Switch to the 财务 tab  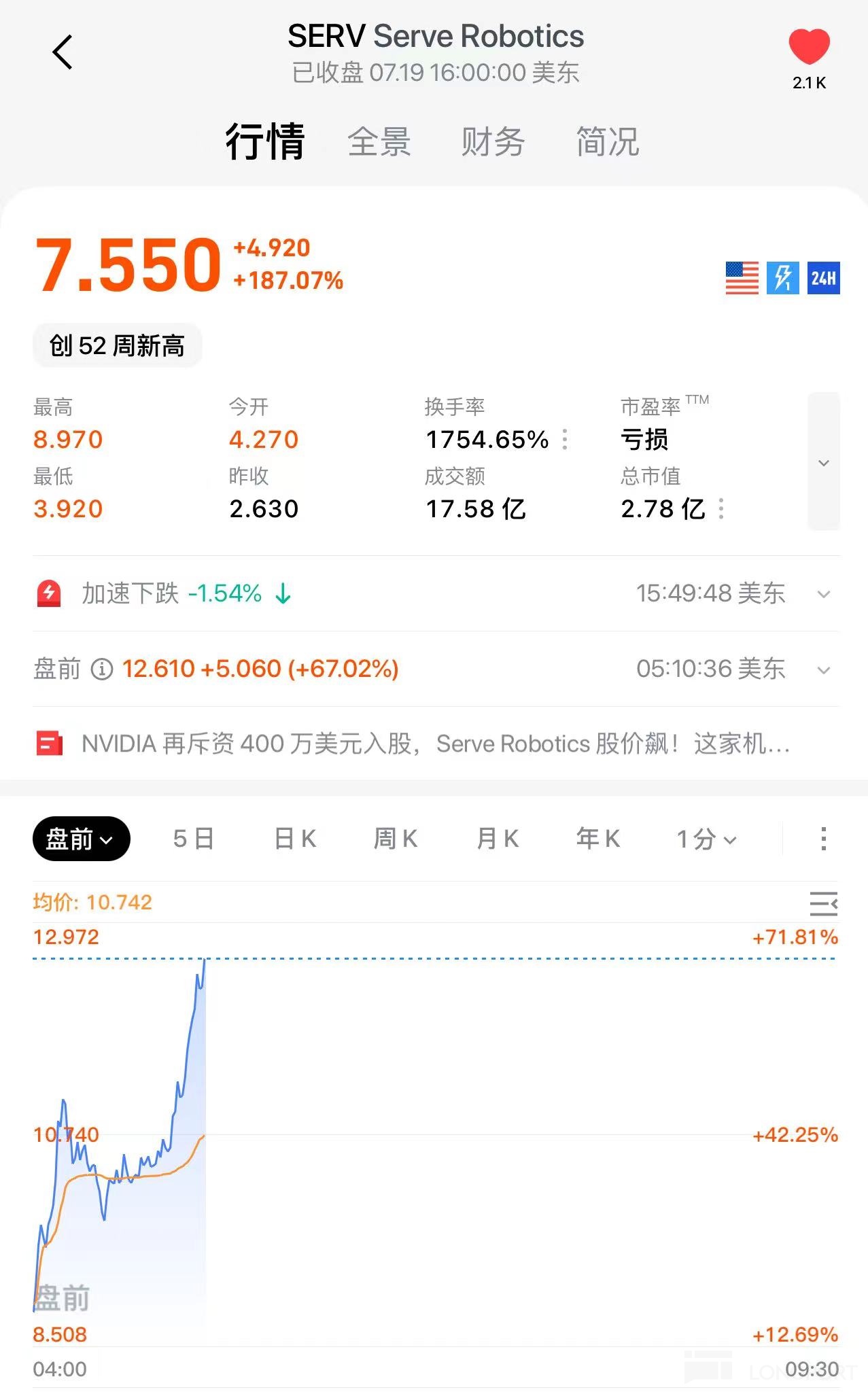493,142
